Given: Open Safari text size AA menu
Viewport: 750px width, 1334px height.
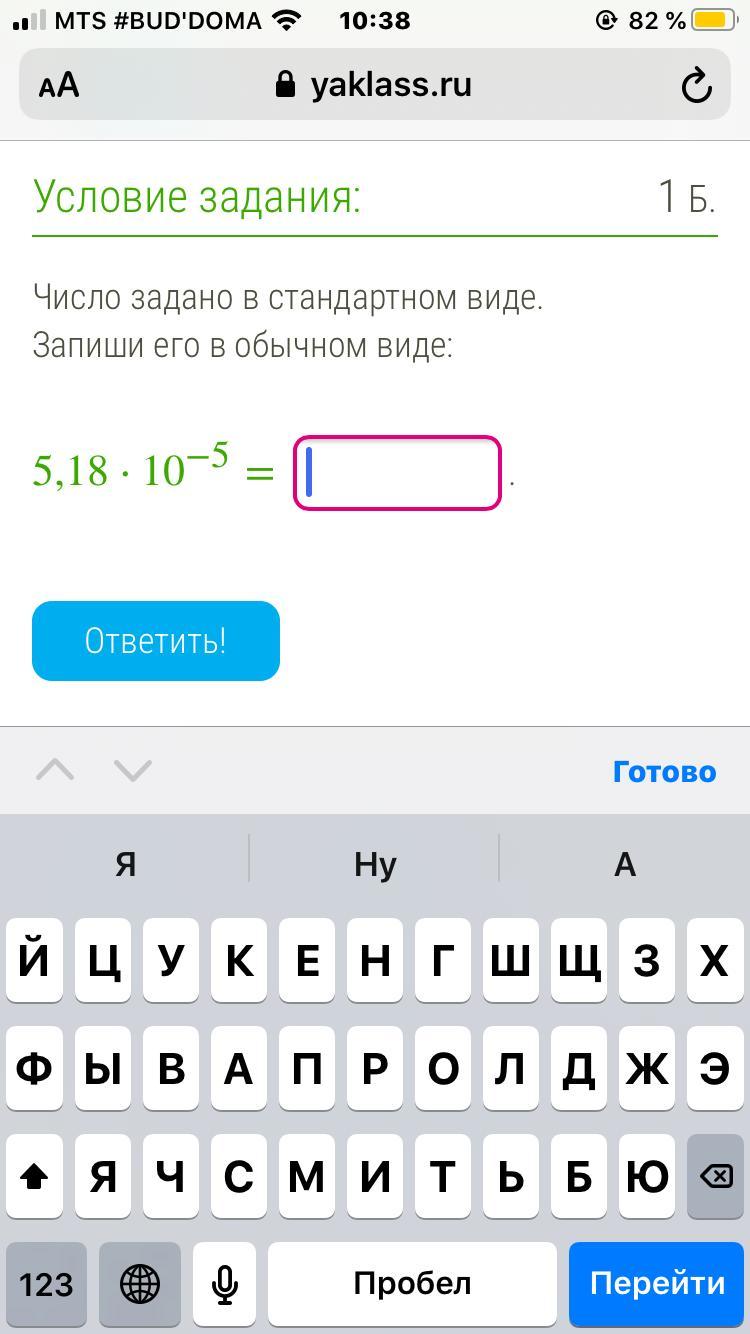Looking at the screenshot, I should coord(59,86).
